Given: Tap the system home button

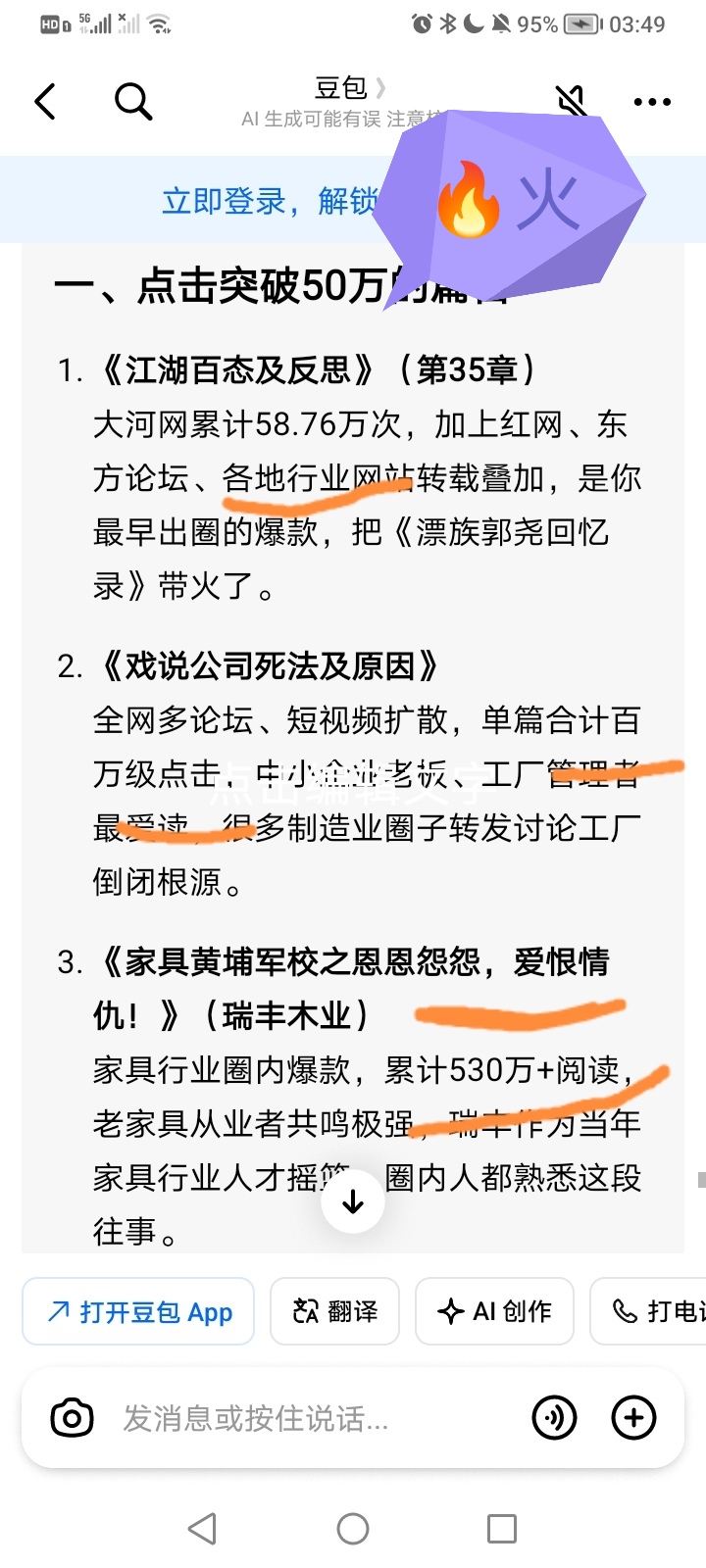Looking at the screenshot, I should coord(353,1529).
